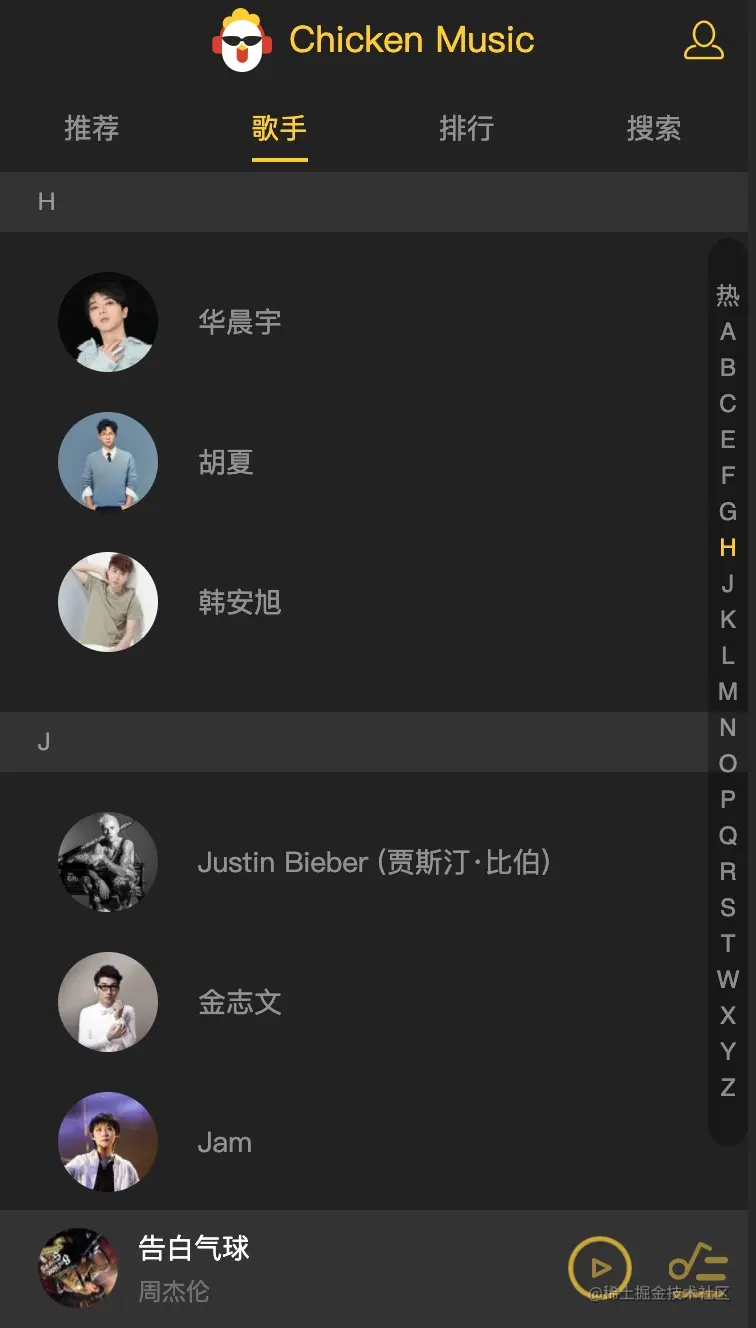Open the mini player for 告白气球
This screenshot has height=1328, width=756.
[x=193, y=1268]
